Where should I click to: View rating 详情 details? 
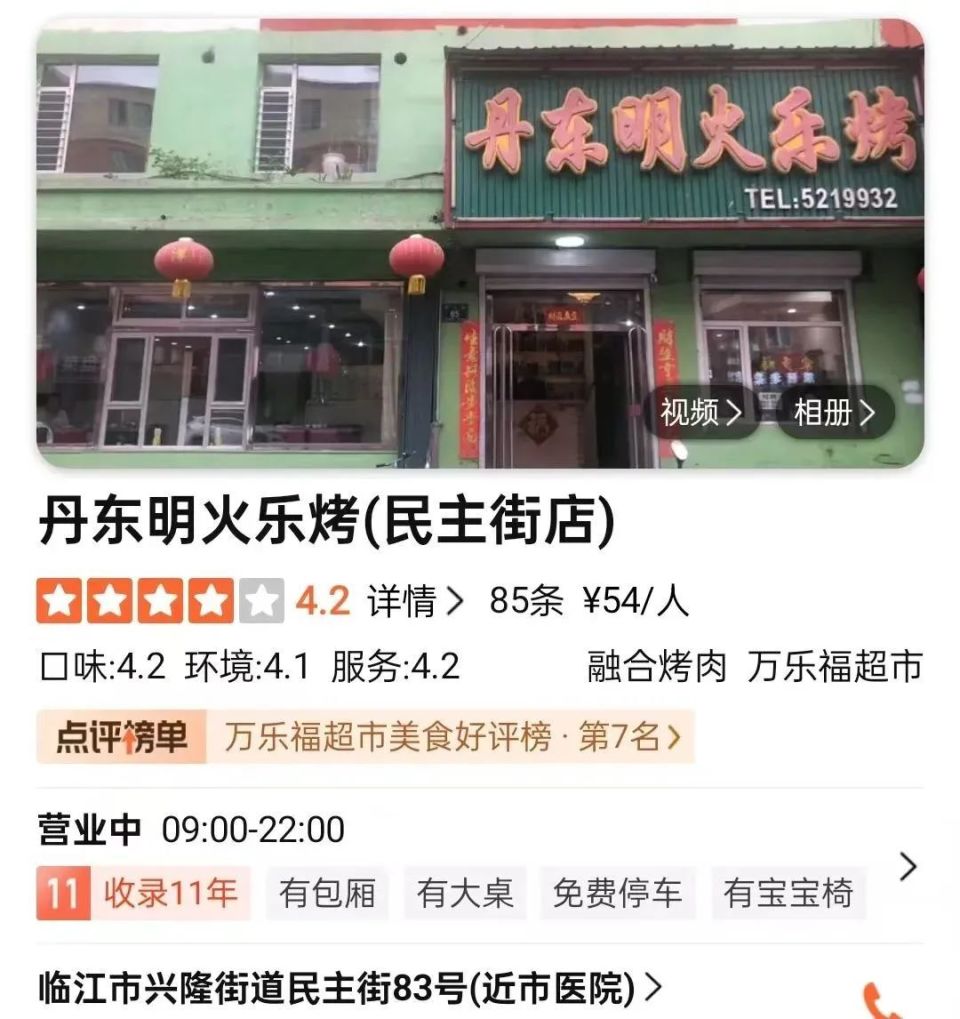point(415,601)
